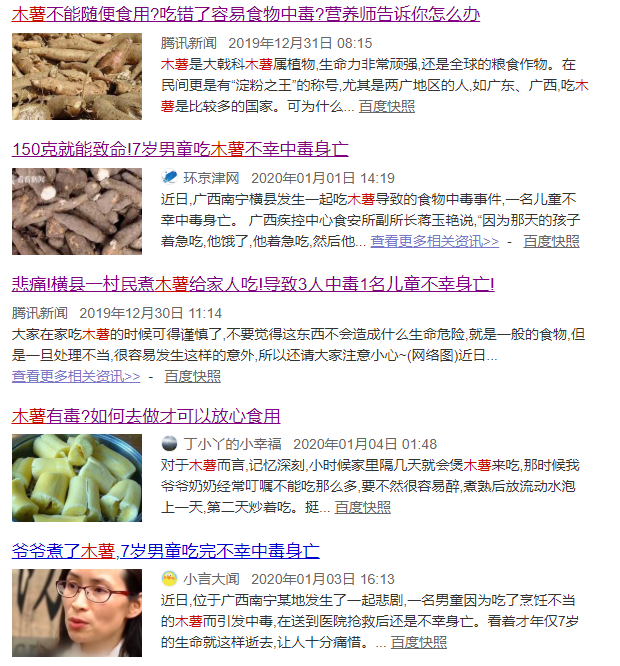This screenshot has height=666, width=620.
Task: Tap 查看更多相关资讯 under the 横县 result
Action: pos(75,376)
